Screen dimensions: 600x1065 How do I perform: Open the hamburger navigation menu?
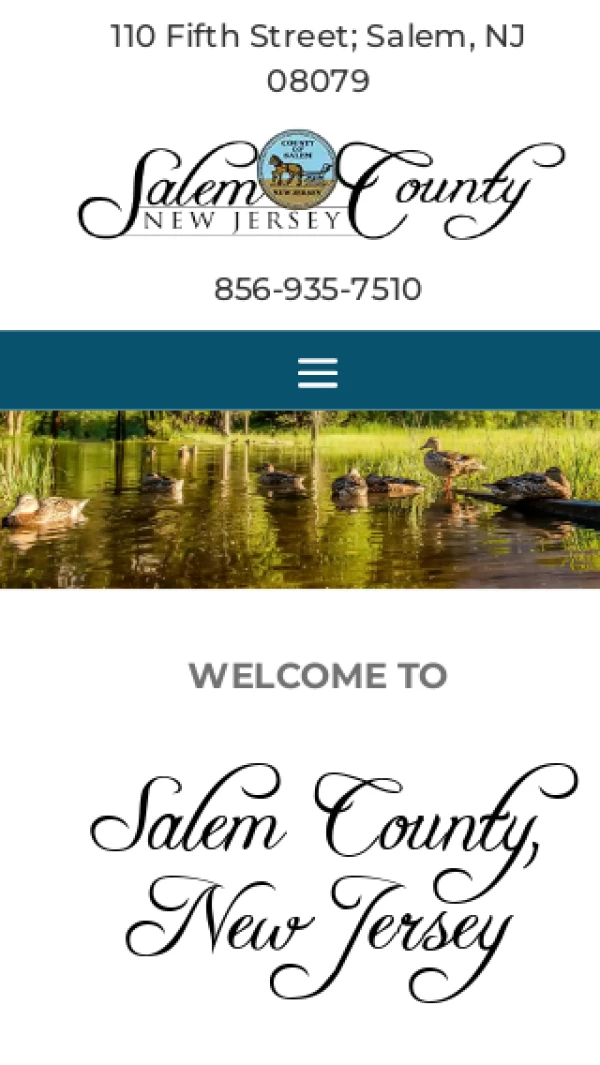pos(318,373)
